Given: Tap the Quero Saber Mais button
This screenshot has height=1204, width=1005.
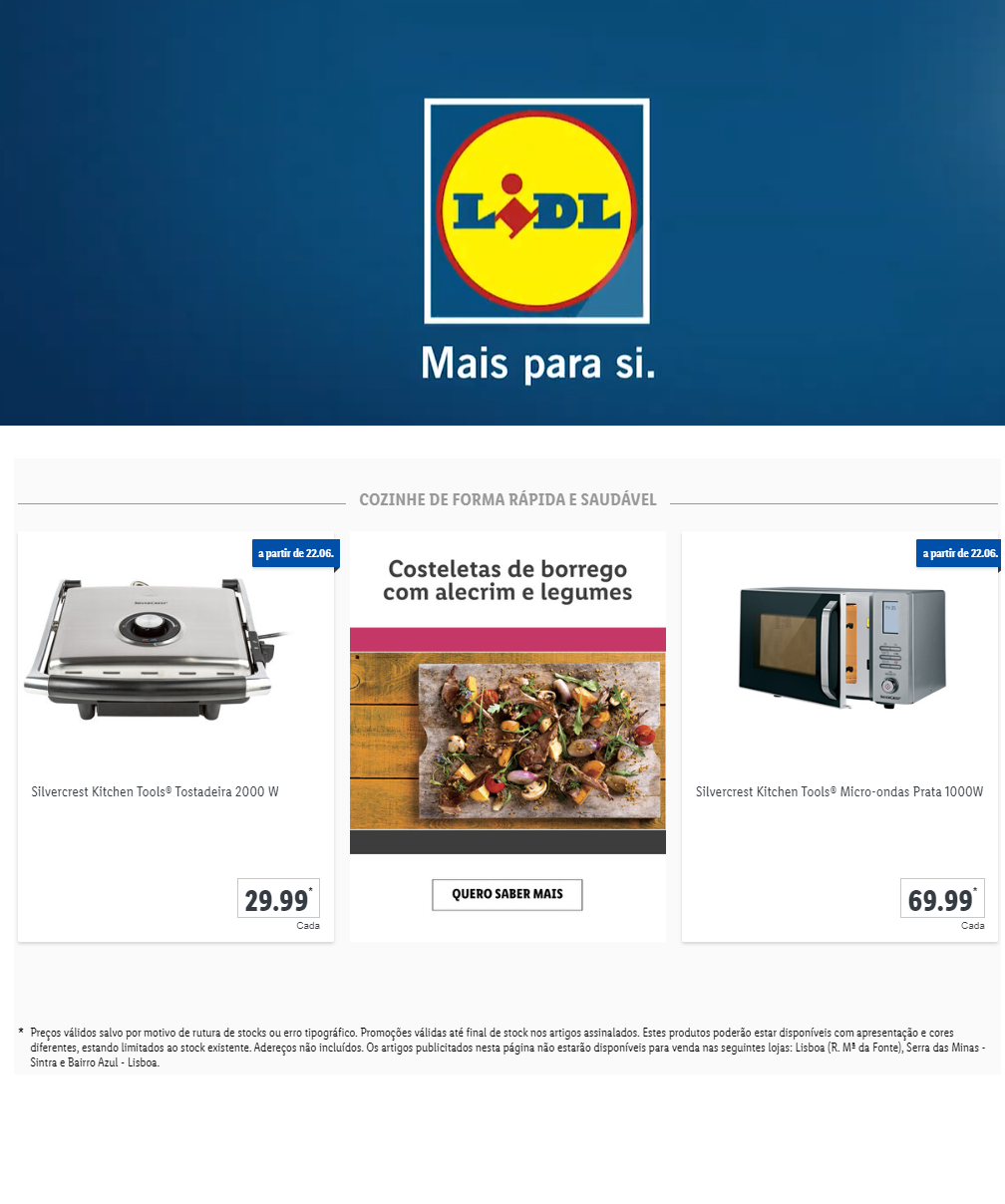Looking at the screenshot, I should pyautogui.click(x=506, y=894).
